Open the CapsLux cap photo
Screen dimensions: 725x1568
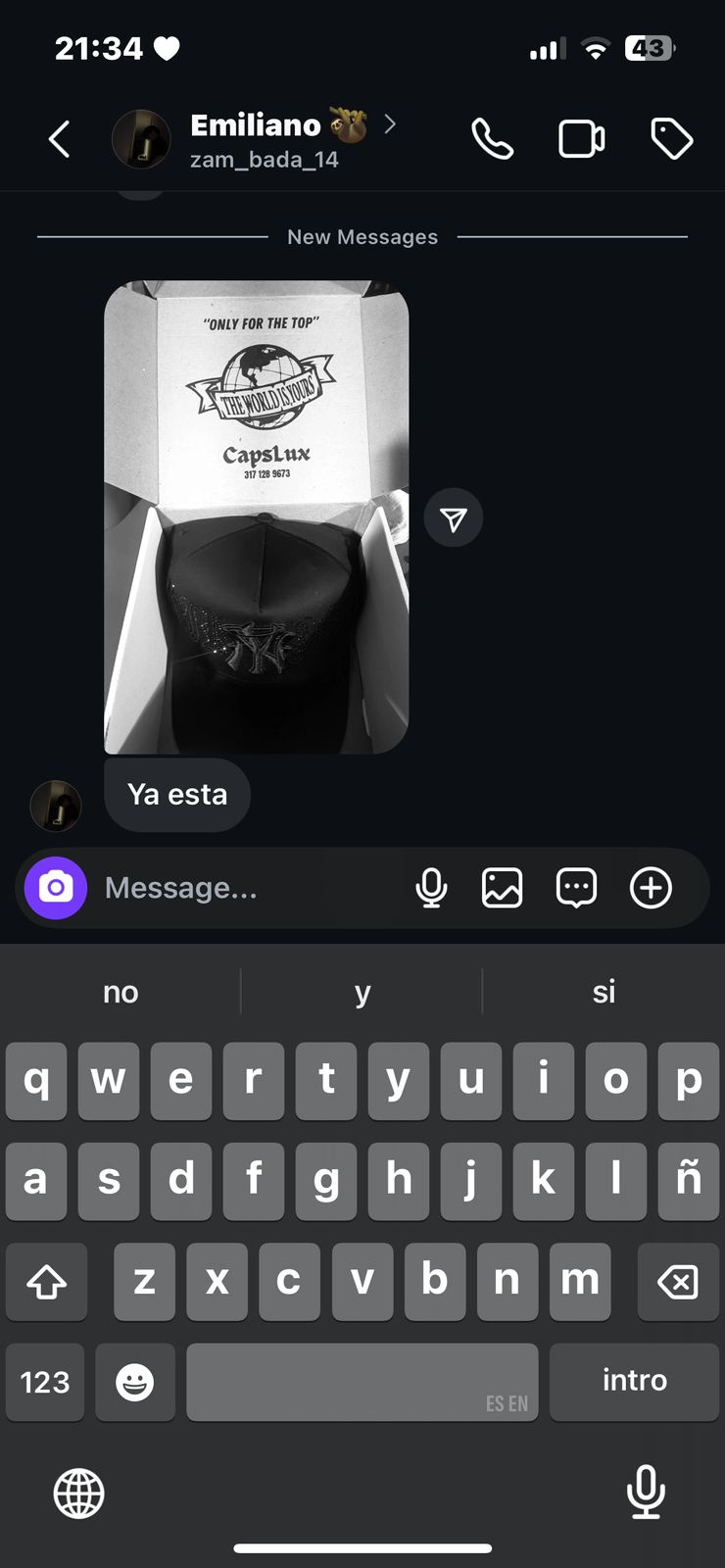pos(257,517)
